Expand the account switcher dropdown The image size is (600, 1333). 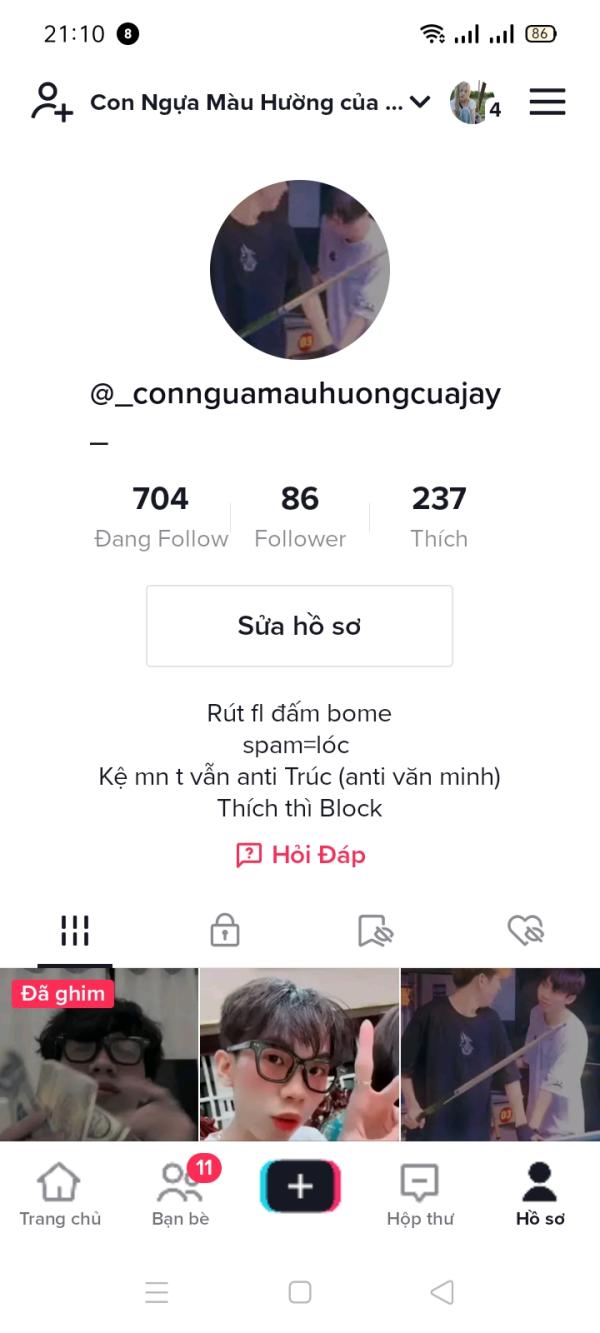(x=420, y=102)
